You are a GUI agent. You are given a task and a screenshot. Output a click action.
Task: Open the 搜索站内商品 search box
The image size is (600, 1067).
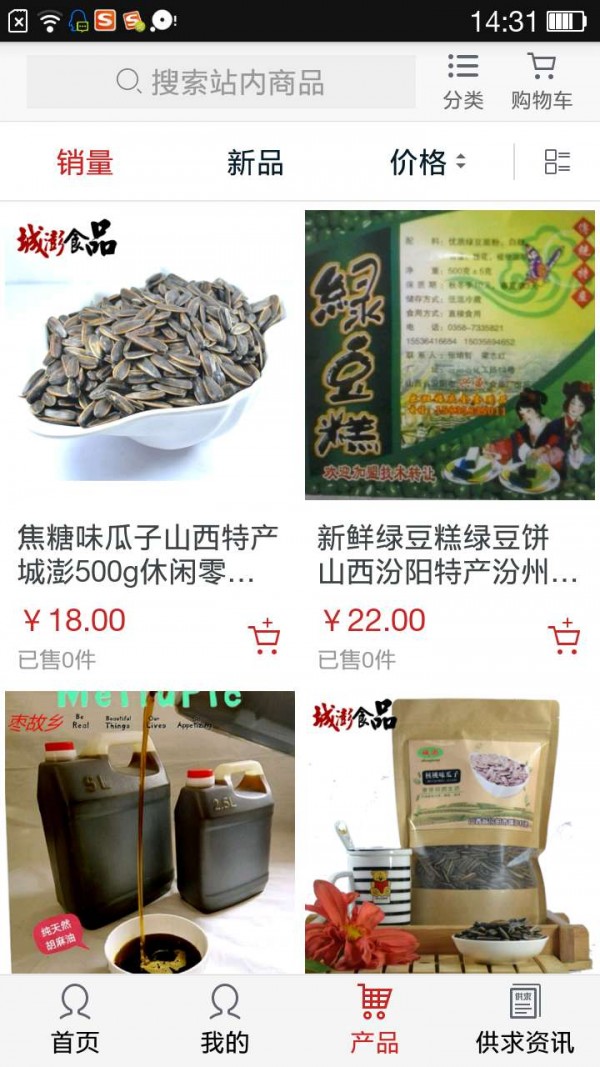click(x=220, y=81)
